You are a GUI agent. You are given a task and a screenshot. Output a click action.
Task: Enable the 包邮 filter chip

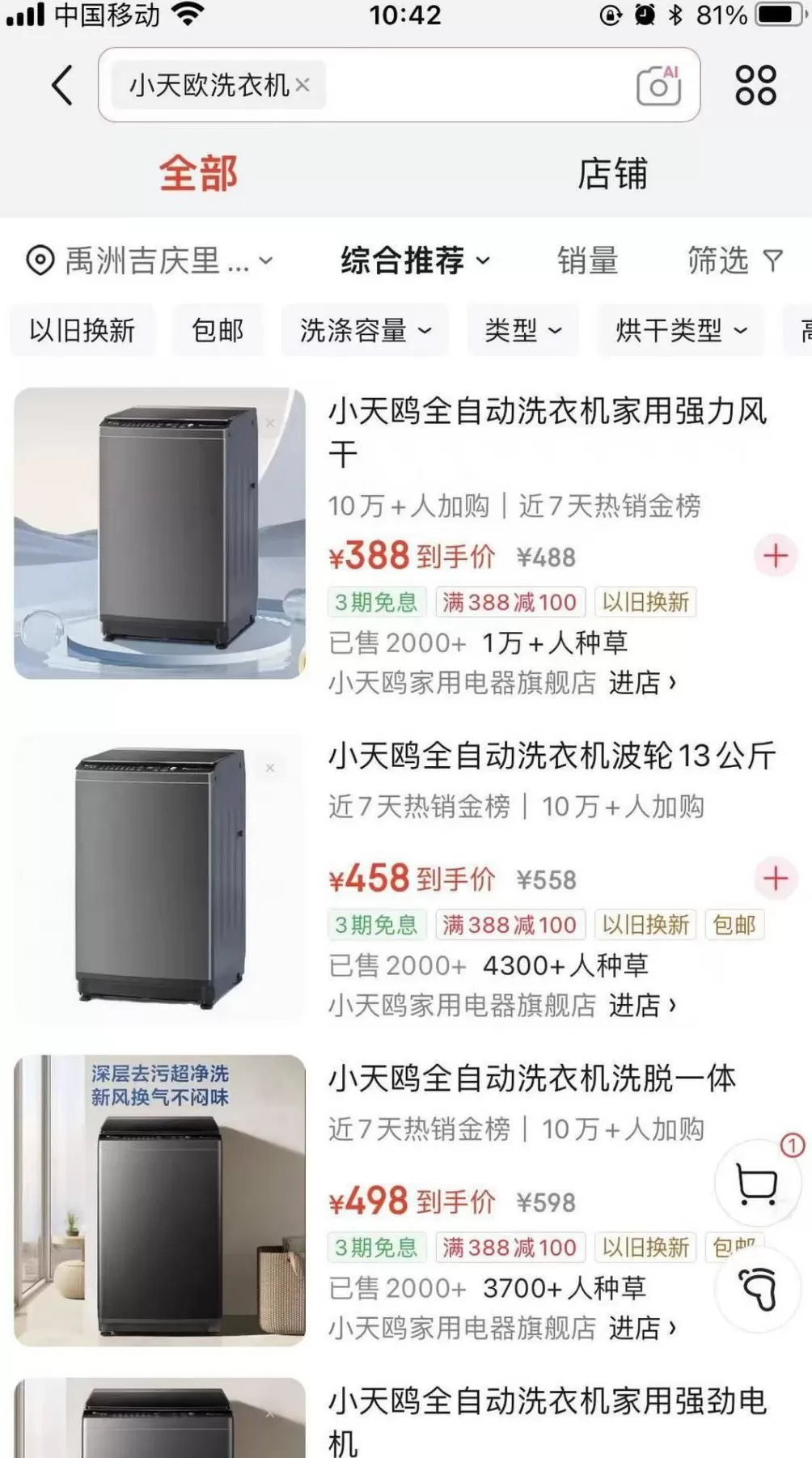click(220, 330)
